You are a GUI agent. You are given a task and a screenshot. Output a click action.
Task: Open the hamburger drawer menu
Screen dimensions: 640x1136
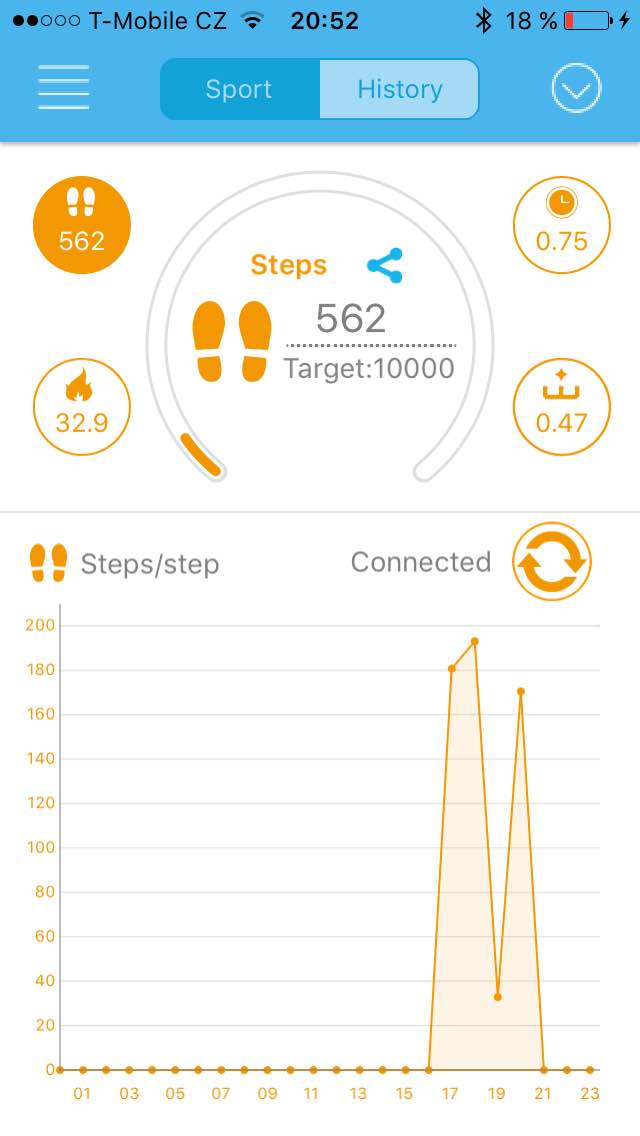(64, 88)
